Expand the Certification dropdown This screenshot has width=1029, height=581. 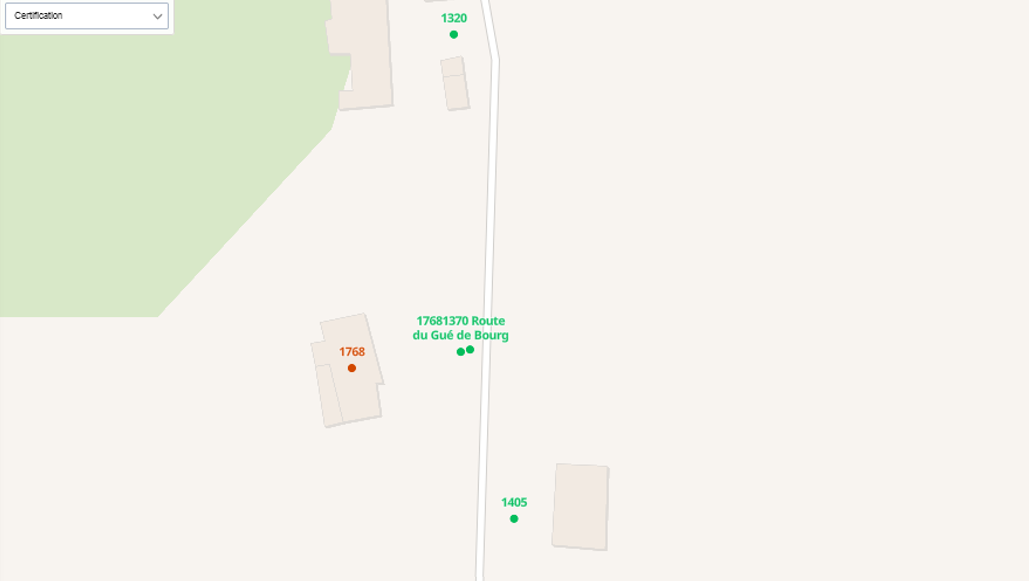(x=86, y=16)
